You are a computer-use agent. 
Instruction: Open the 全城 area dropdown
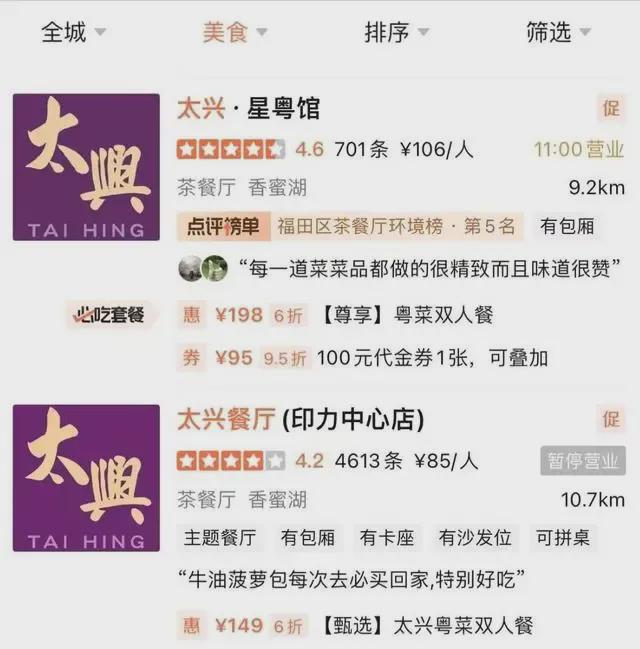pyautogui.click(x=73, y=32)
